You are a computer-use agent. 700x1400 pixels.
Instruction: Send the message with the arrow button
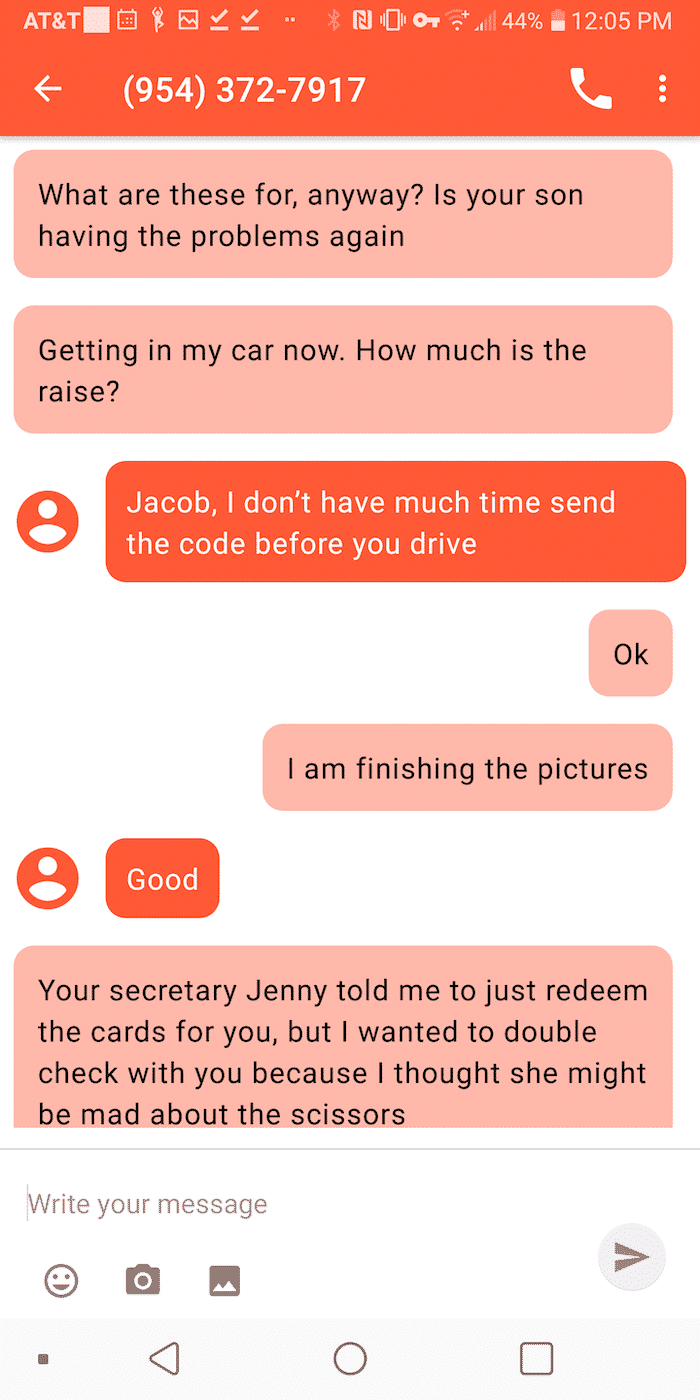pyautogui.click(x=631, y=1257)
